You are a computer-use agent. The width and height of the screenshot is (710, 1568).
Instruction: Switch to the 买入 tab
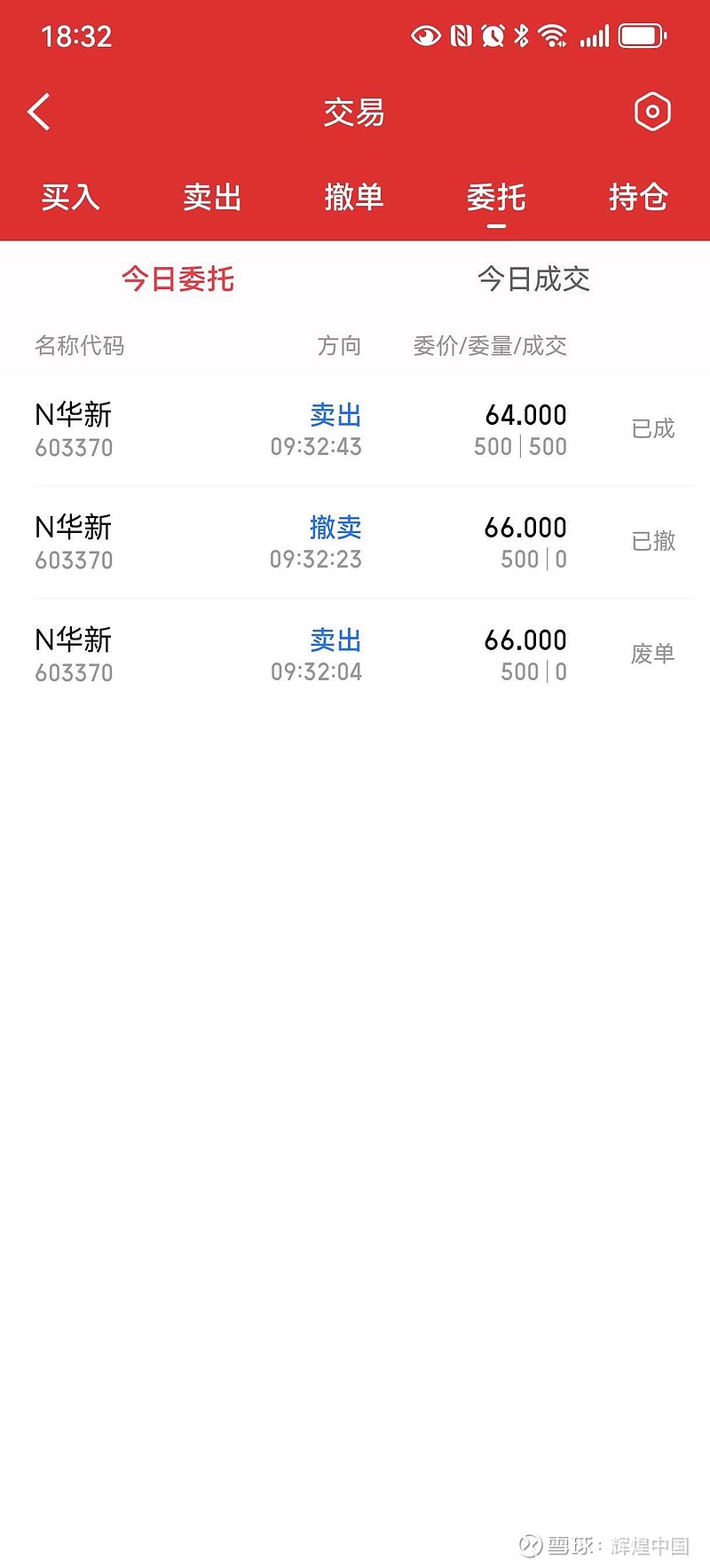point(70,197)
